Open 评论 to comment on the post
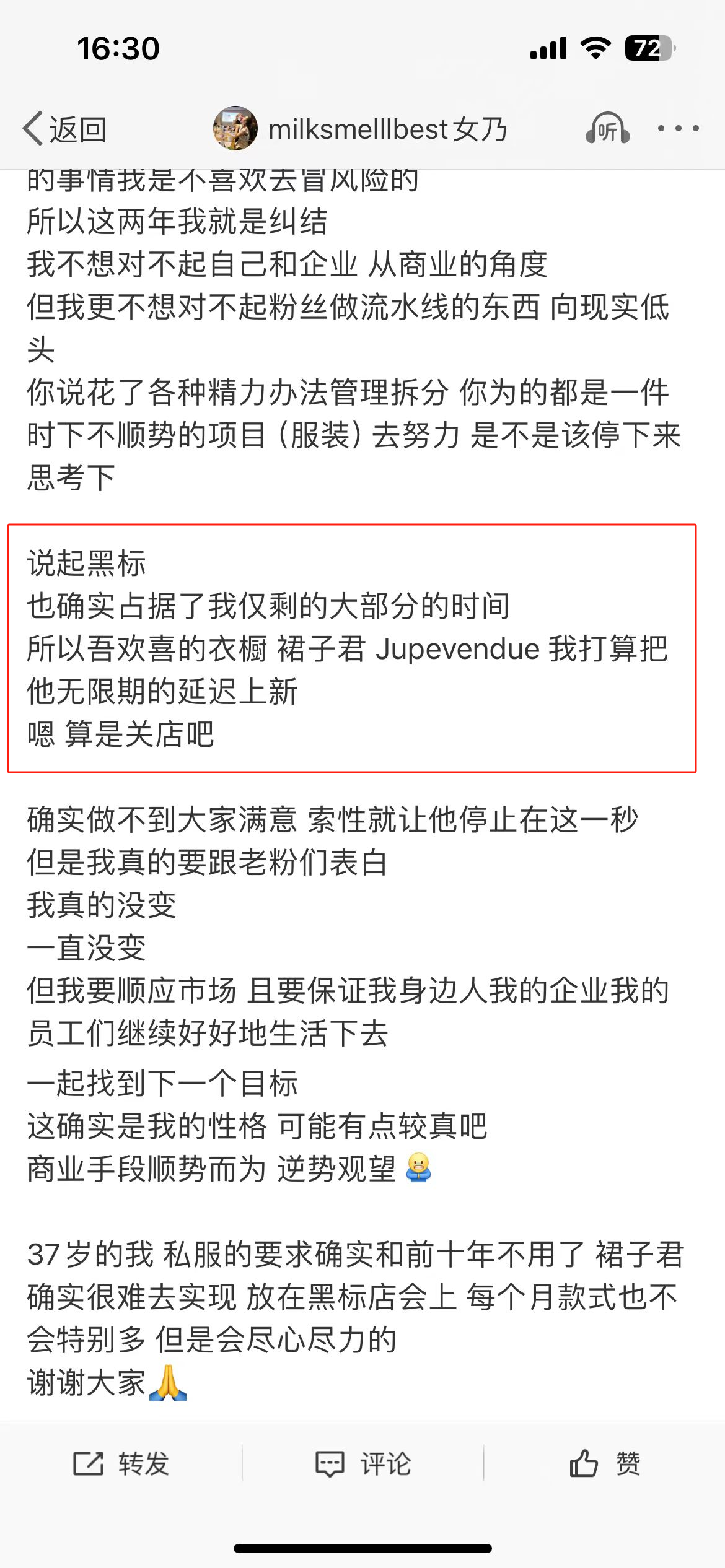725x1568 pixels. (x=363, y=1464)
